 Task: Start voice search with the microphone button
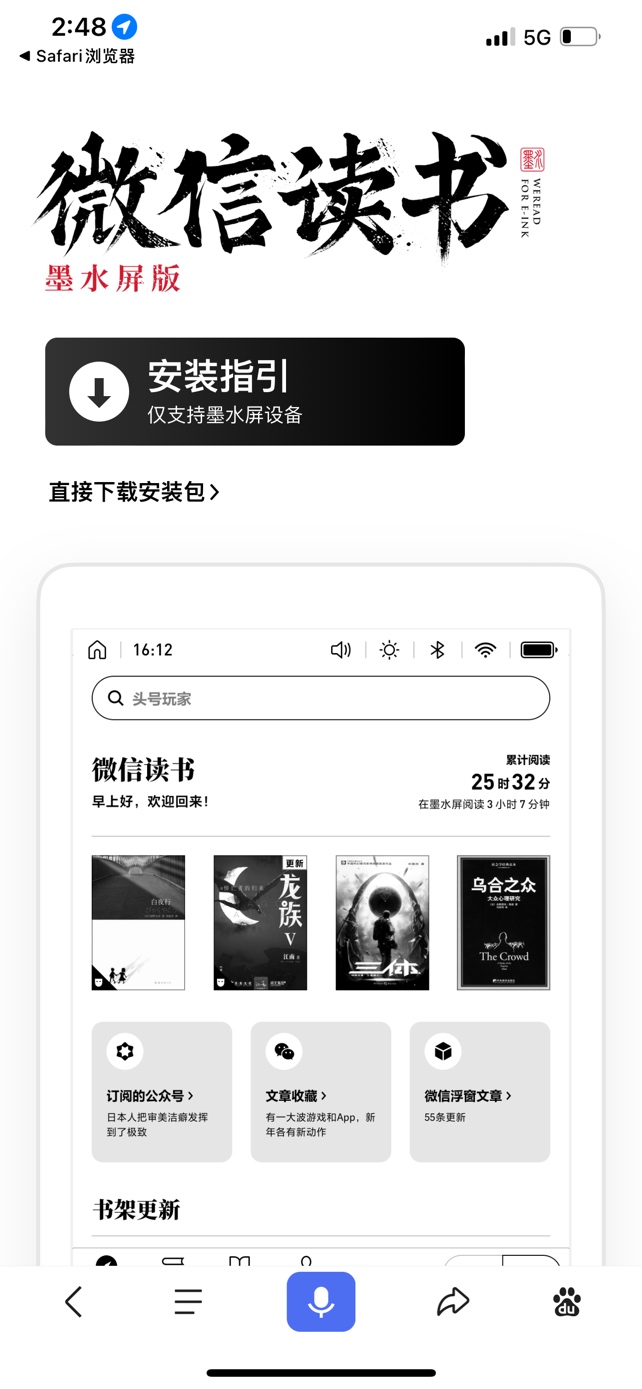321,1301
